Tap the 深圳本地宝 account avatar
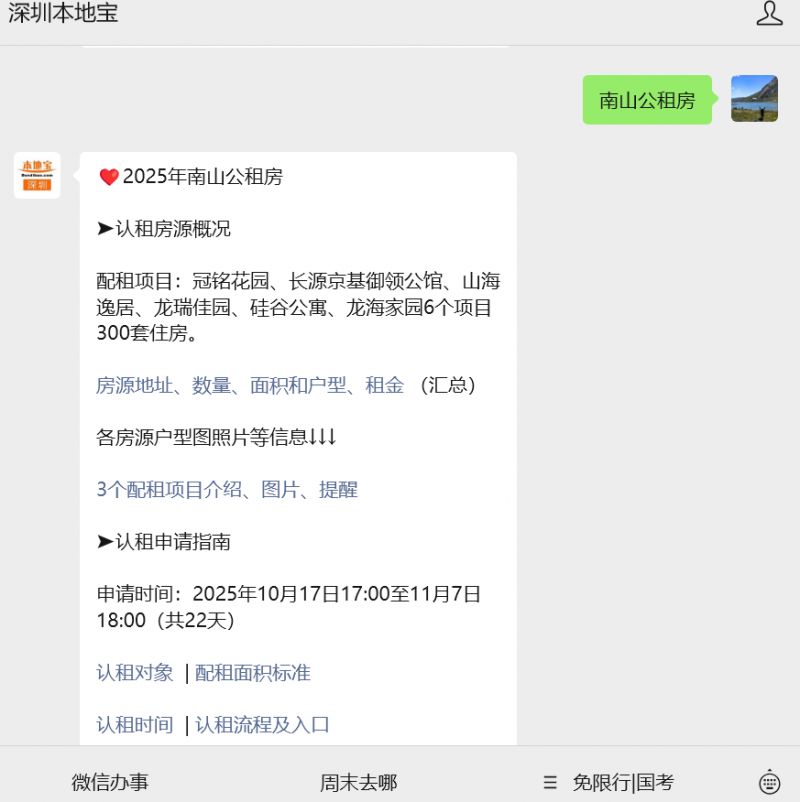This screenshot has height=802, width=800. [x=37, y=176]
